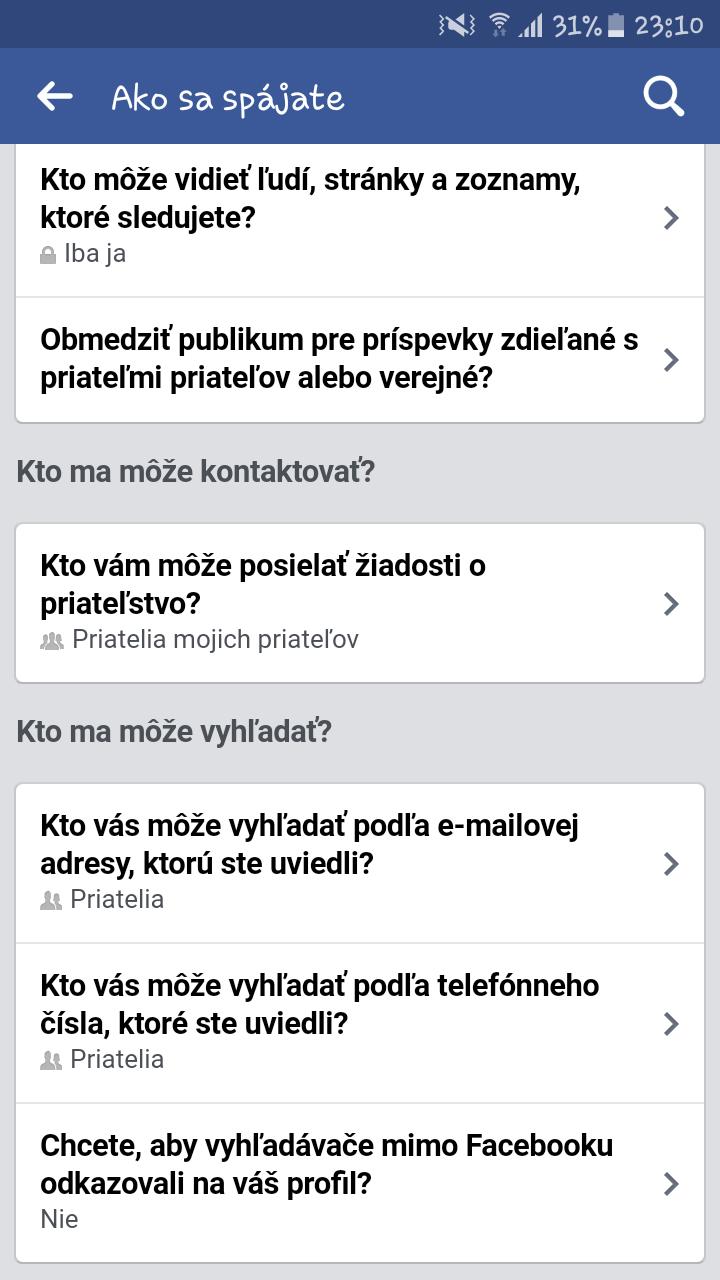Open 'vyhľadávače mimo Facebooku' profile link setting
Image resolution: width=720 pixels, height=1280 pixels.
pyautogui.click(x=360, y=1183)
